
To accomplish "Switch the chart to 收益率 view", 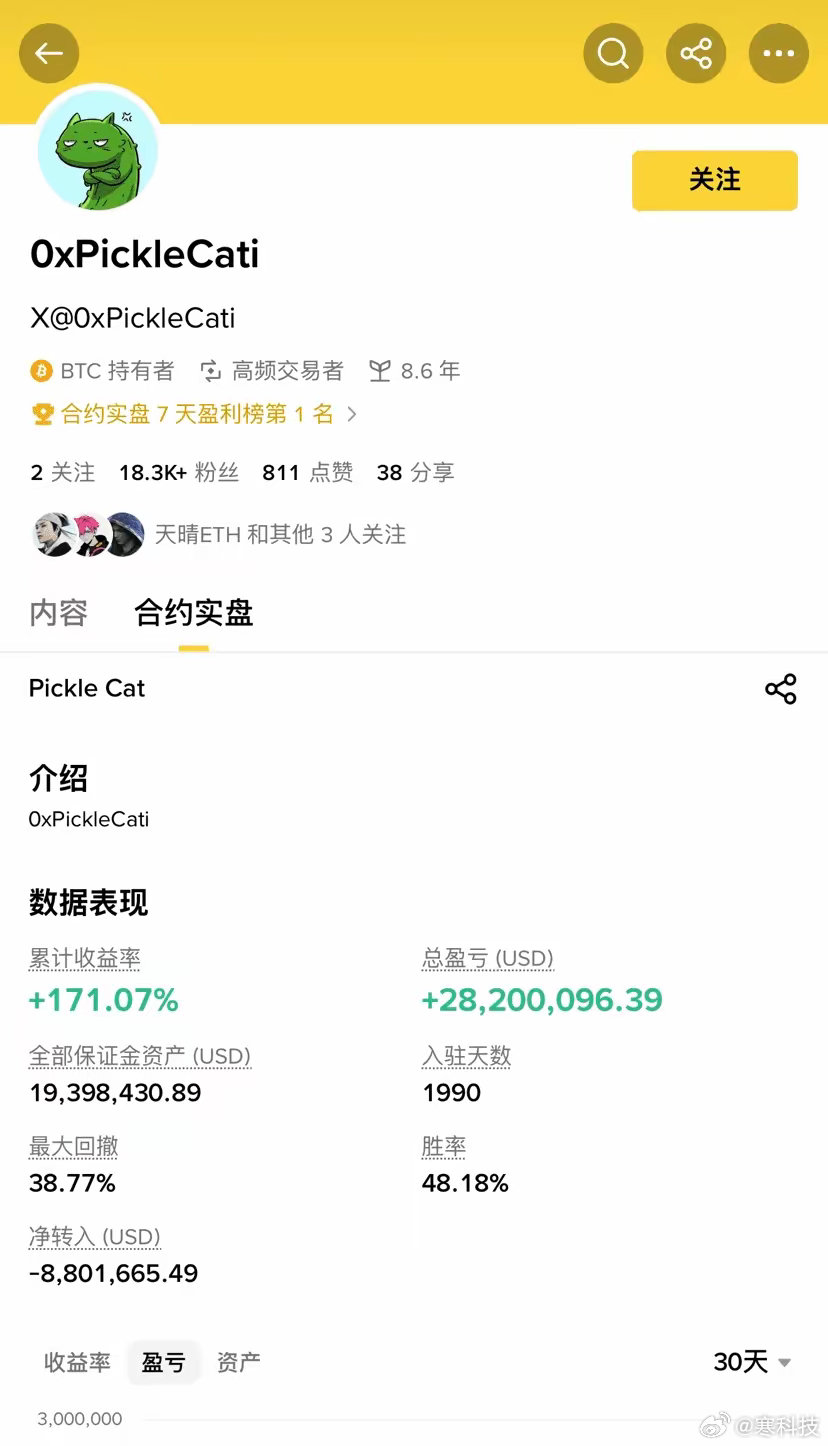I will tap(77, 1362).
